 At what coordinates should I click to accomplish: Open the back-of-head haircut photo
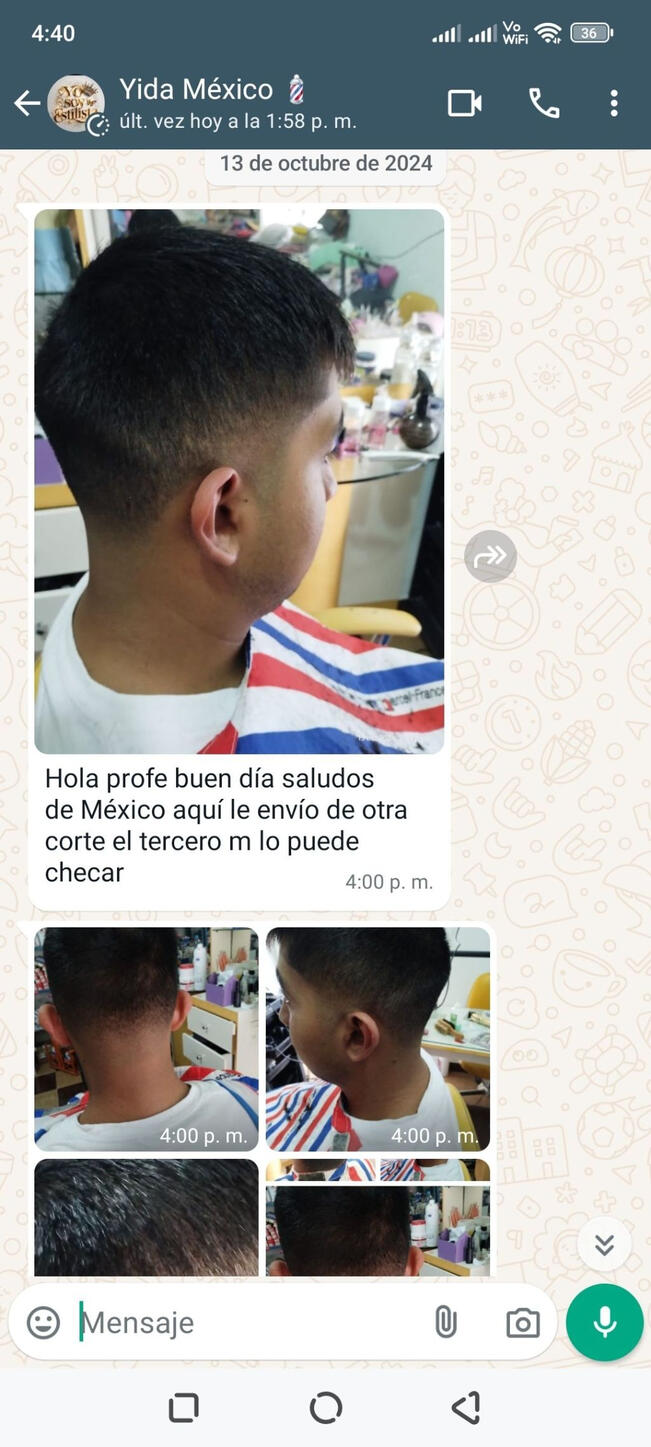[146, 1039]
